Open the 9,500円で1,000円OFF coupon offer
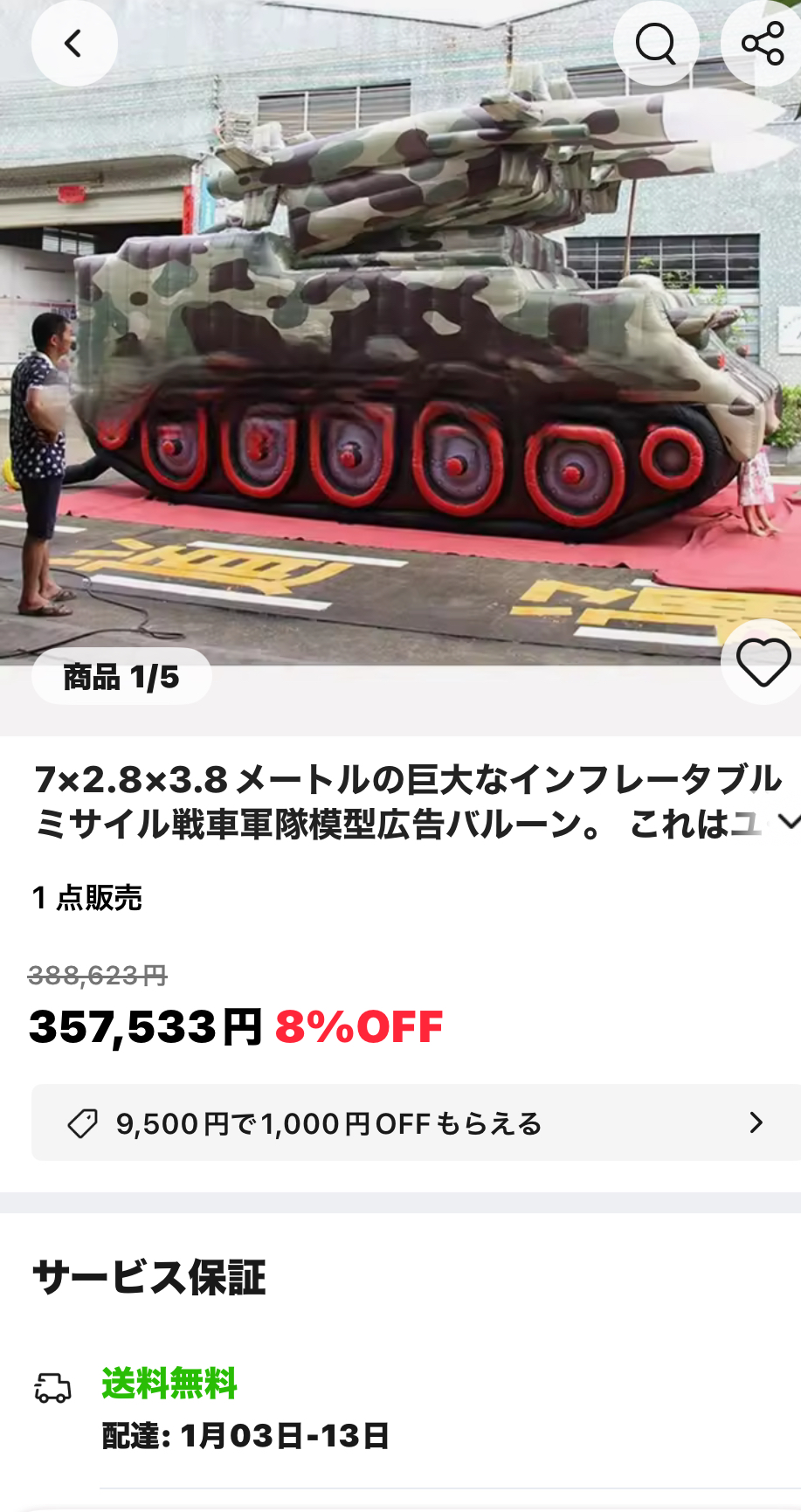This screenshot has height=1512, width=801. point(416,1123)
